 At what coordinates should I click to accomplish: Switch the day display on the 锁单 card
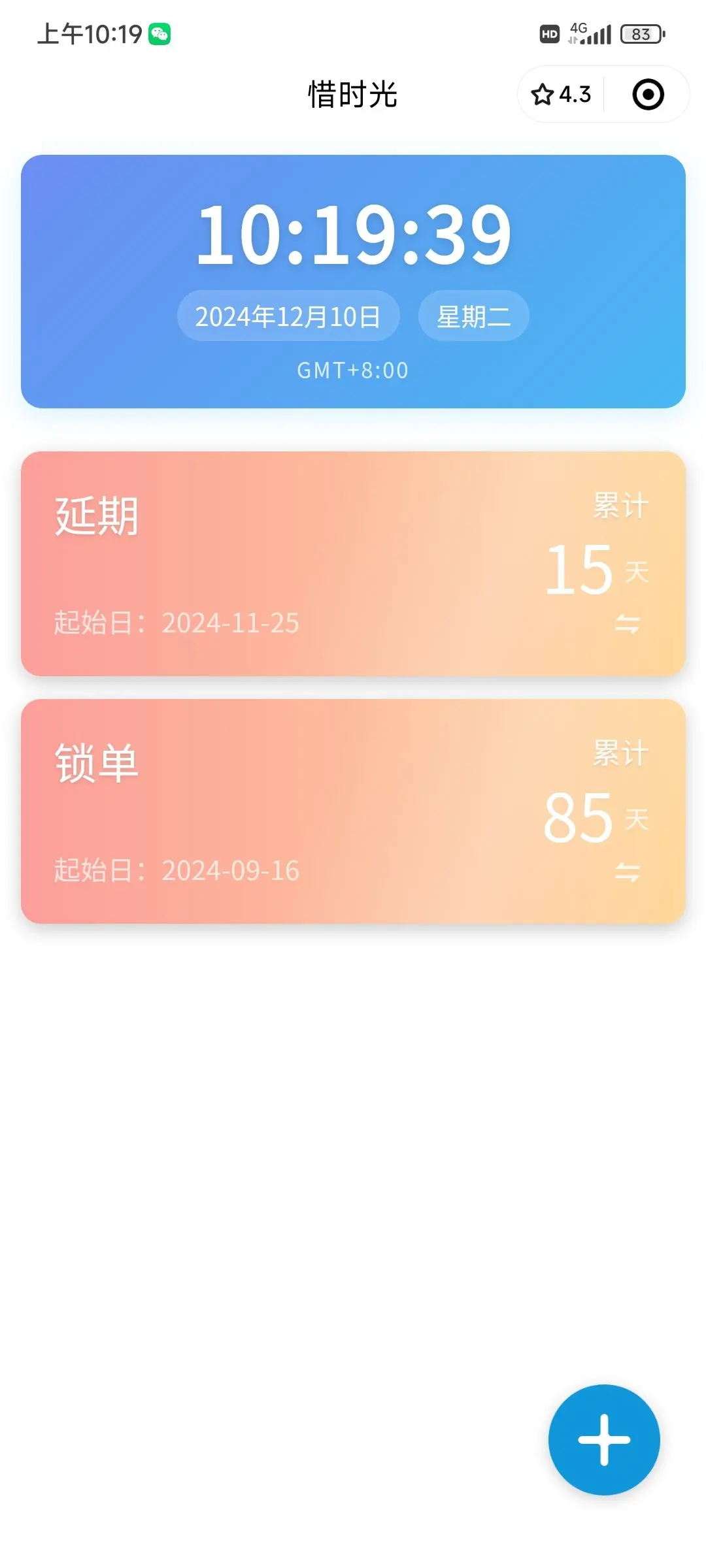tap(627, 872)
